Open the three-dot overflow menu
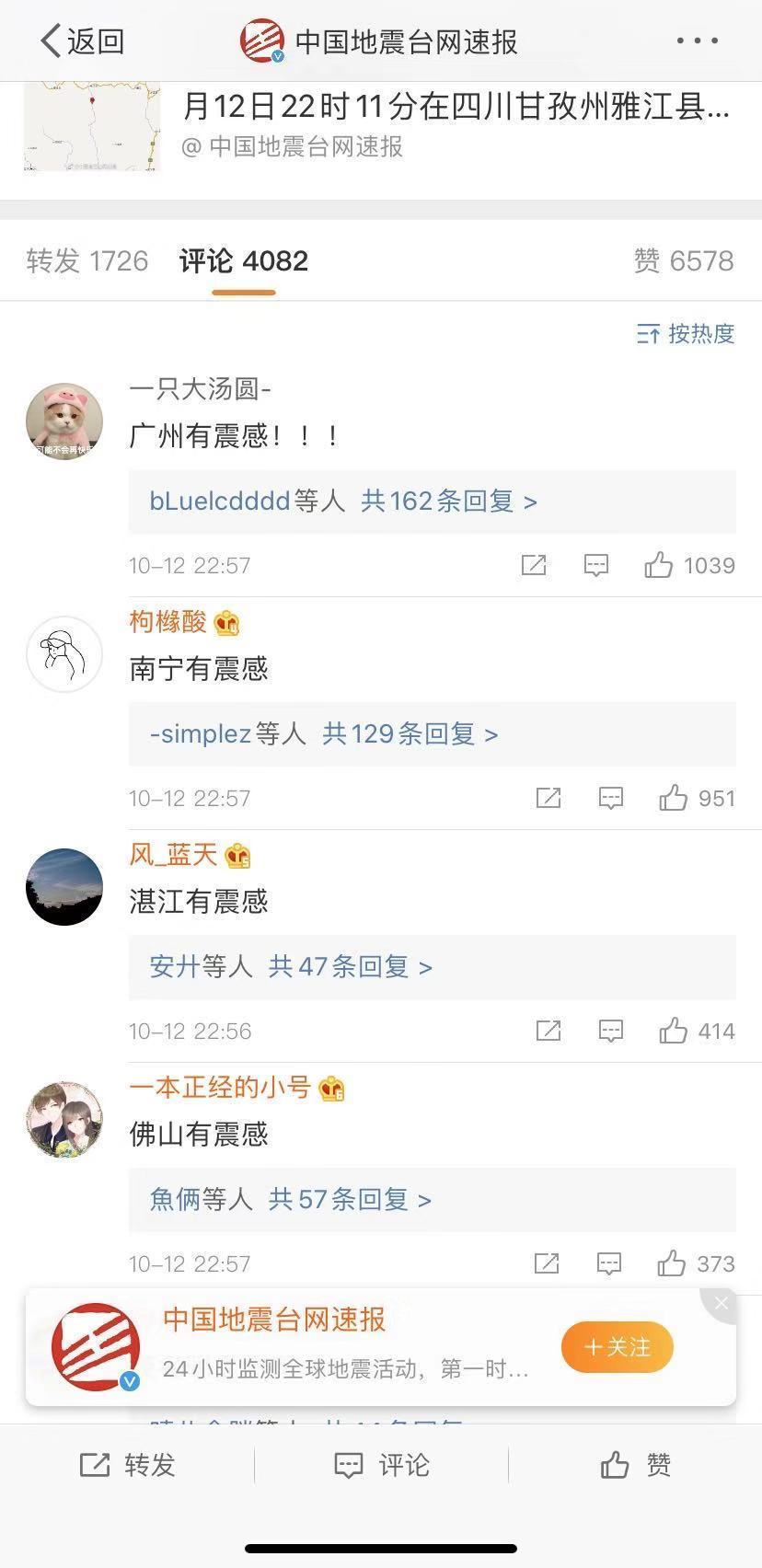The width and height of the screenshot is (762, 1568). tap(697, 41)
